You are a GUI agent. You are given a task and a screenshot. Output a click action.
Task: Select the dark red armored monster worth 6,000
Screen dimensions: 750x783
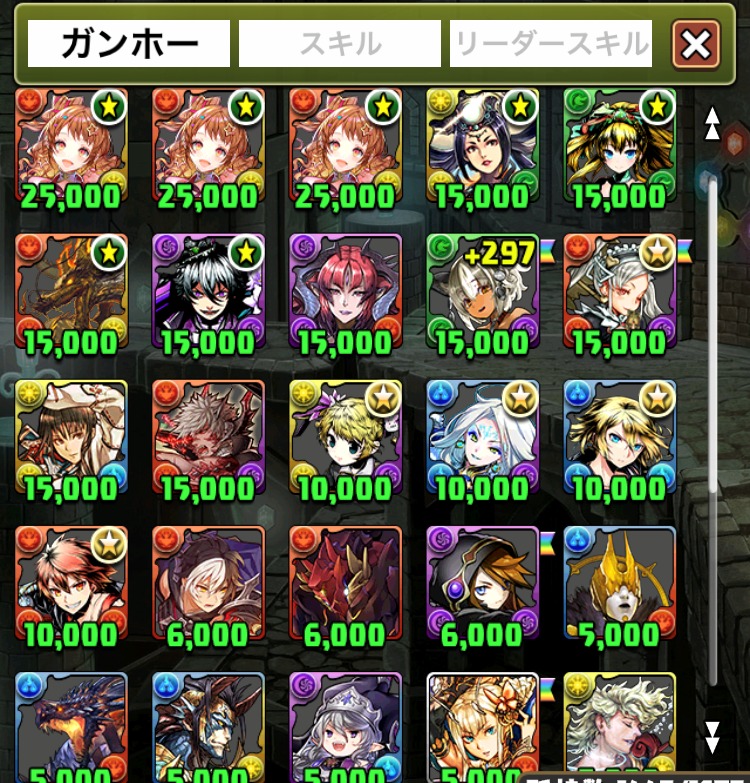345,584
